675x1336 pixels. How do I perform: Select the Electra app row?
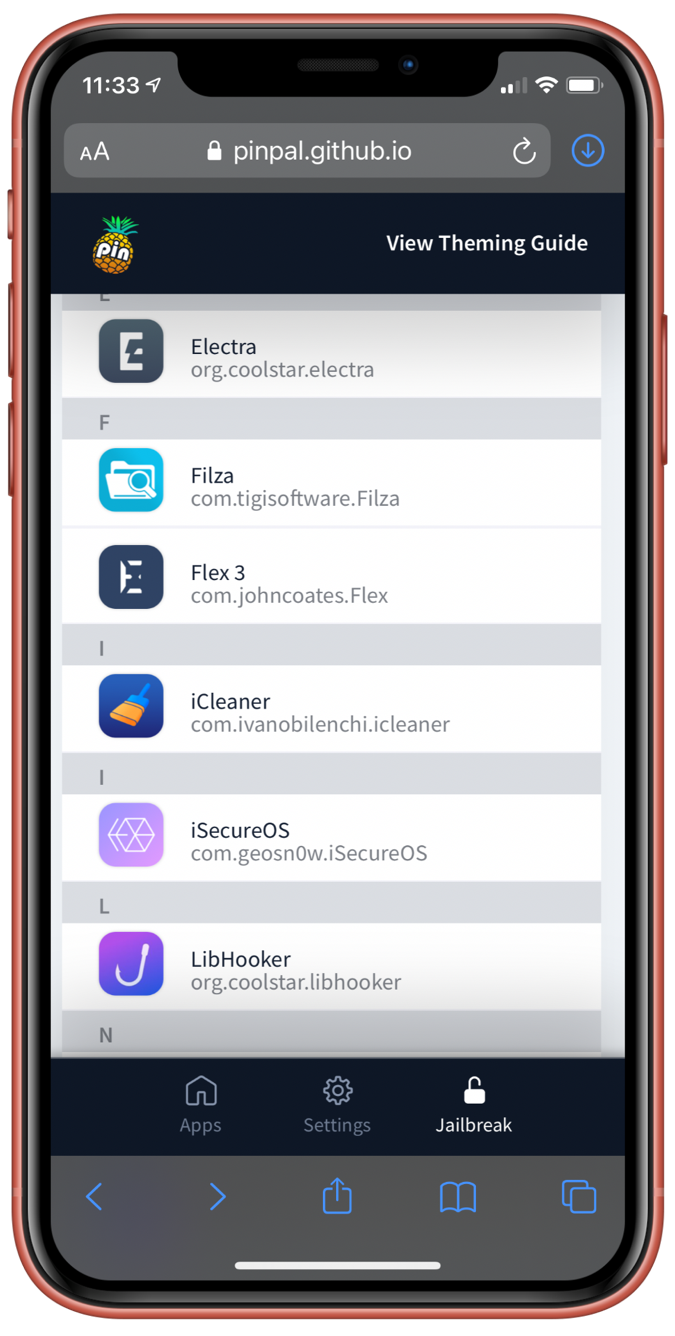(x=331, y=357)
